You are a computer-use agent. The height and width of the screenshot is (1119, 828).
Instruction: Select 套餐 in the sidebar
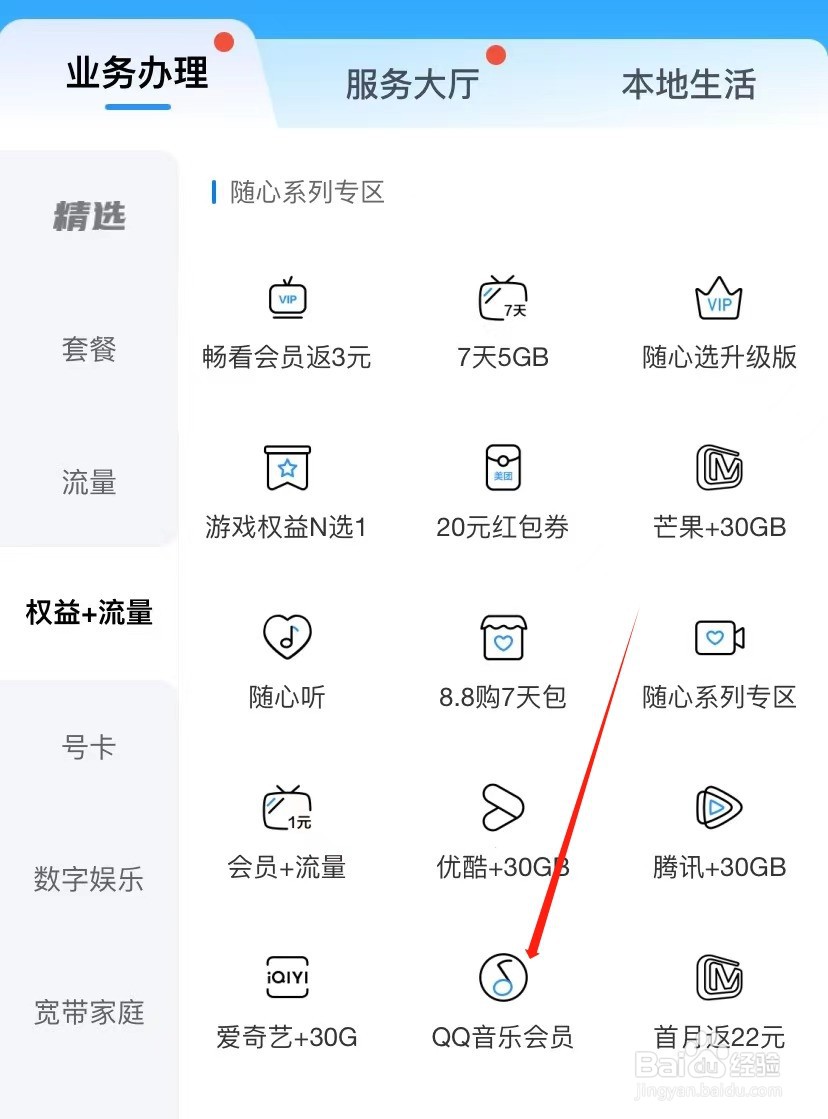[x=88, y=350]
